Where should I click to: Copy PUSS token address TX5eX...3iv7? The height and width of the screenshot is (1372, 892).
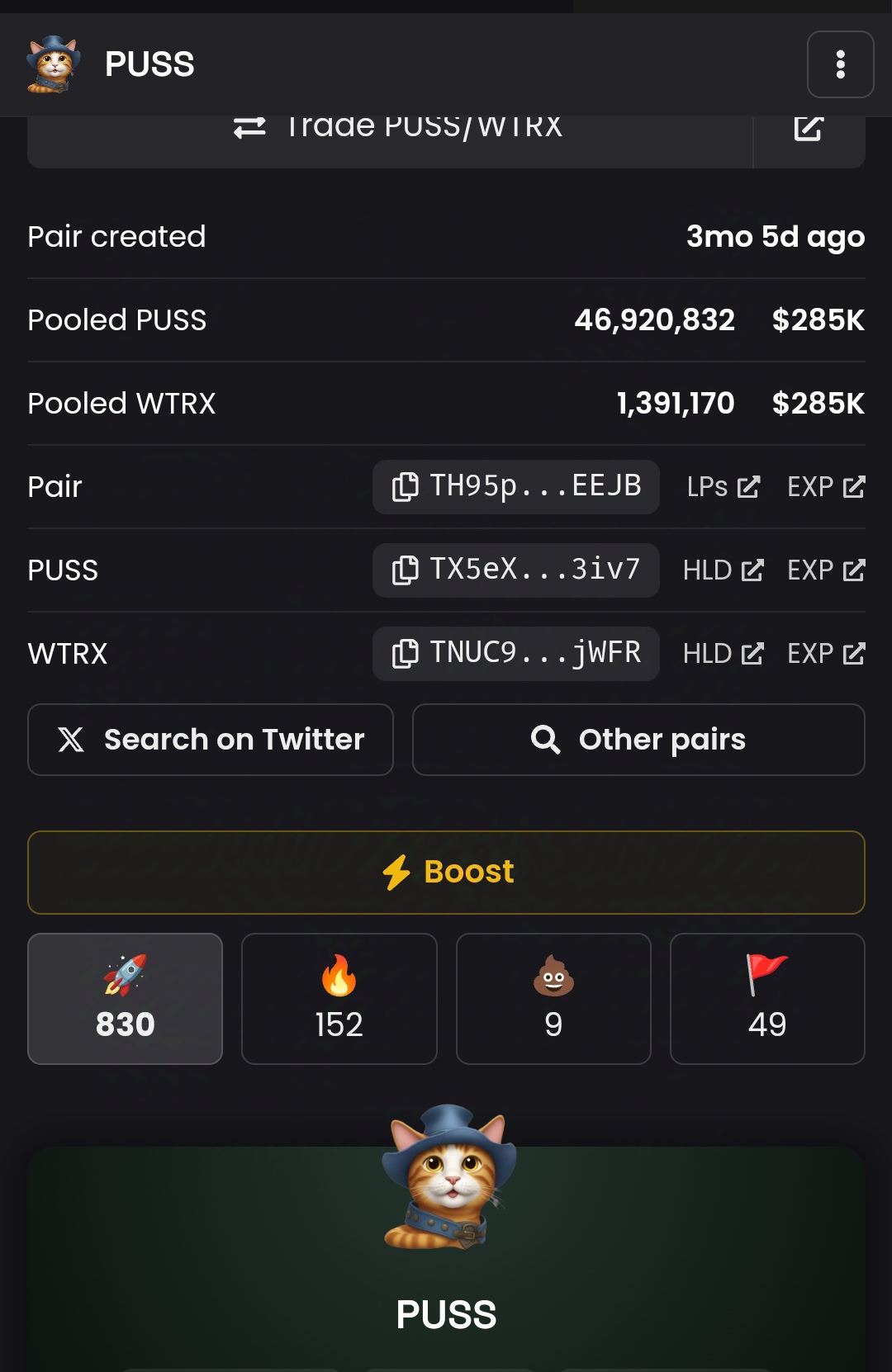516,570
